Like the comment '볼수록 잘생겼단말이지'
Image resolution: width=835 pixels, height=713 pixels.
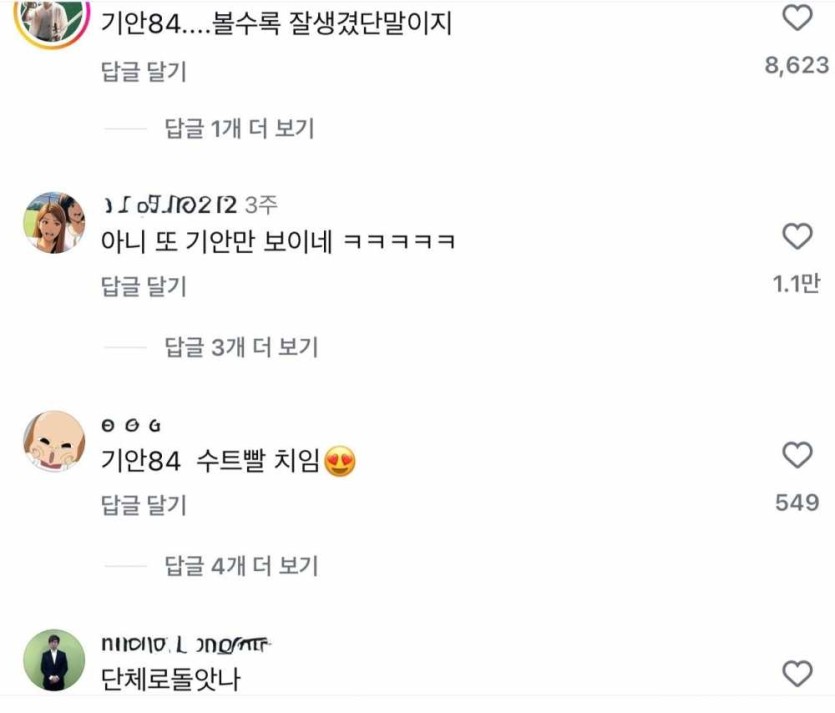pos(796,18)
